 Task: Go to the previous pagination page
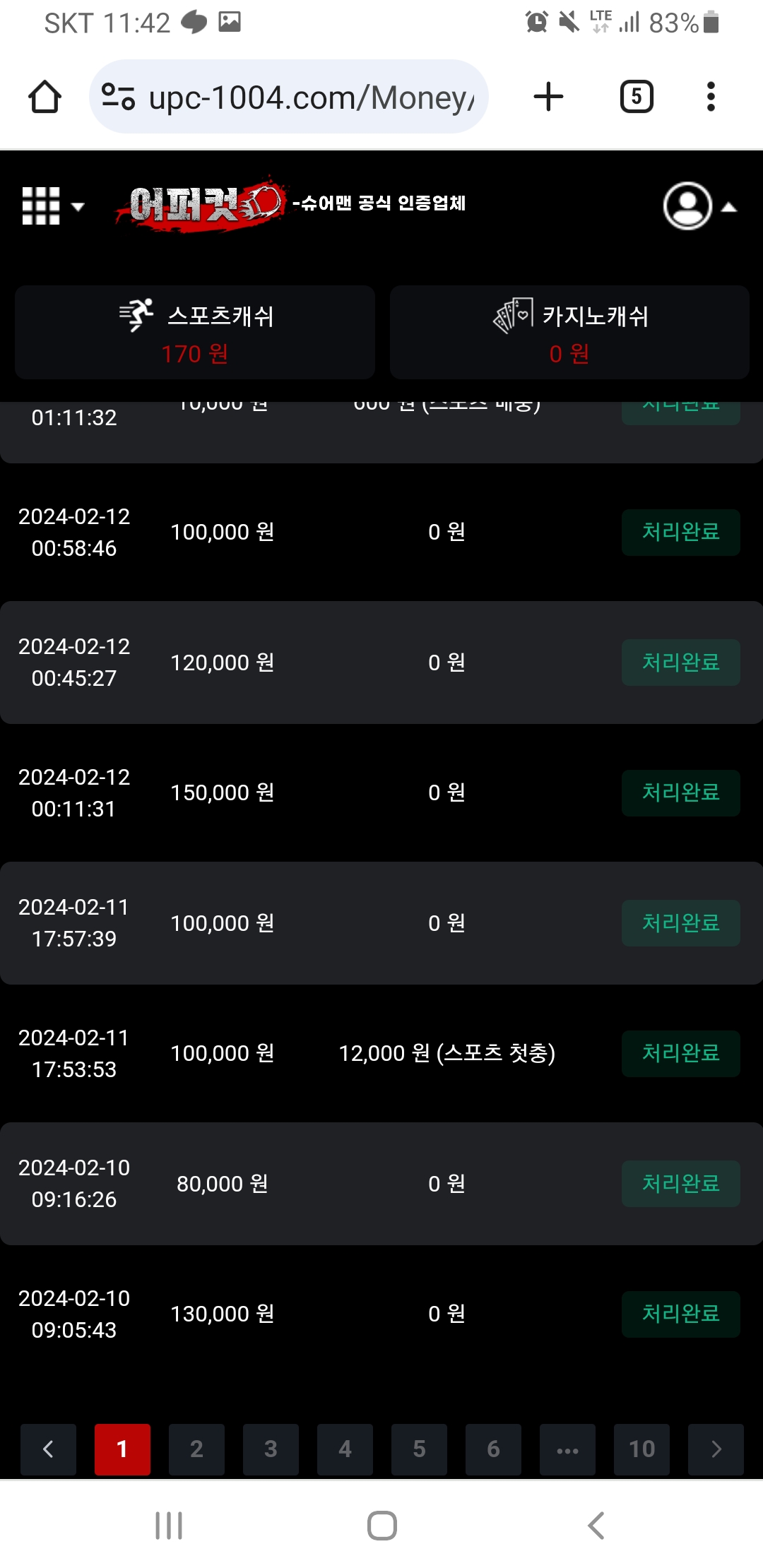click(x=48, y=1449)
